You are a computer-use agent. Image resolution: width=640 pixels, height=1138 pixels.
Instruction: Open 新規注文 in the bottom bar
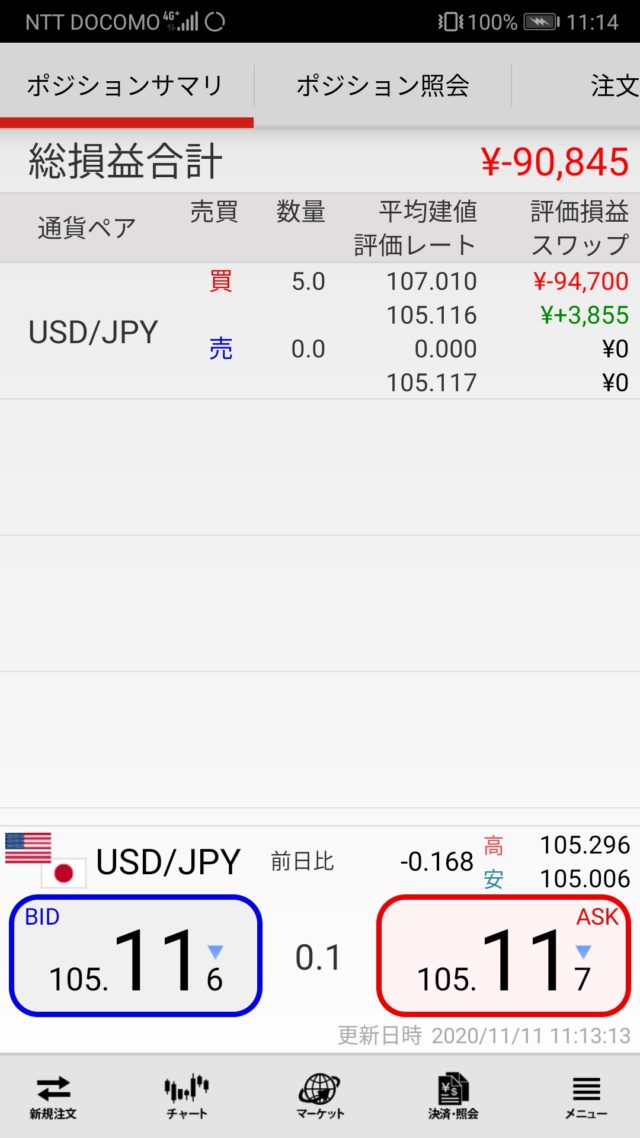click(x=53, y=1096)
